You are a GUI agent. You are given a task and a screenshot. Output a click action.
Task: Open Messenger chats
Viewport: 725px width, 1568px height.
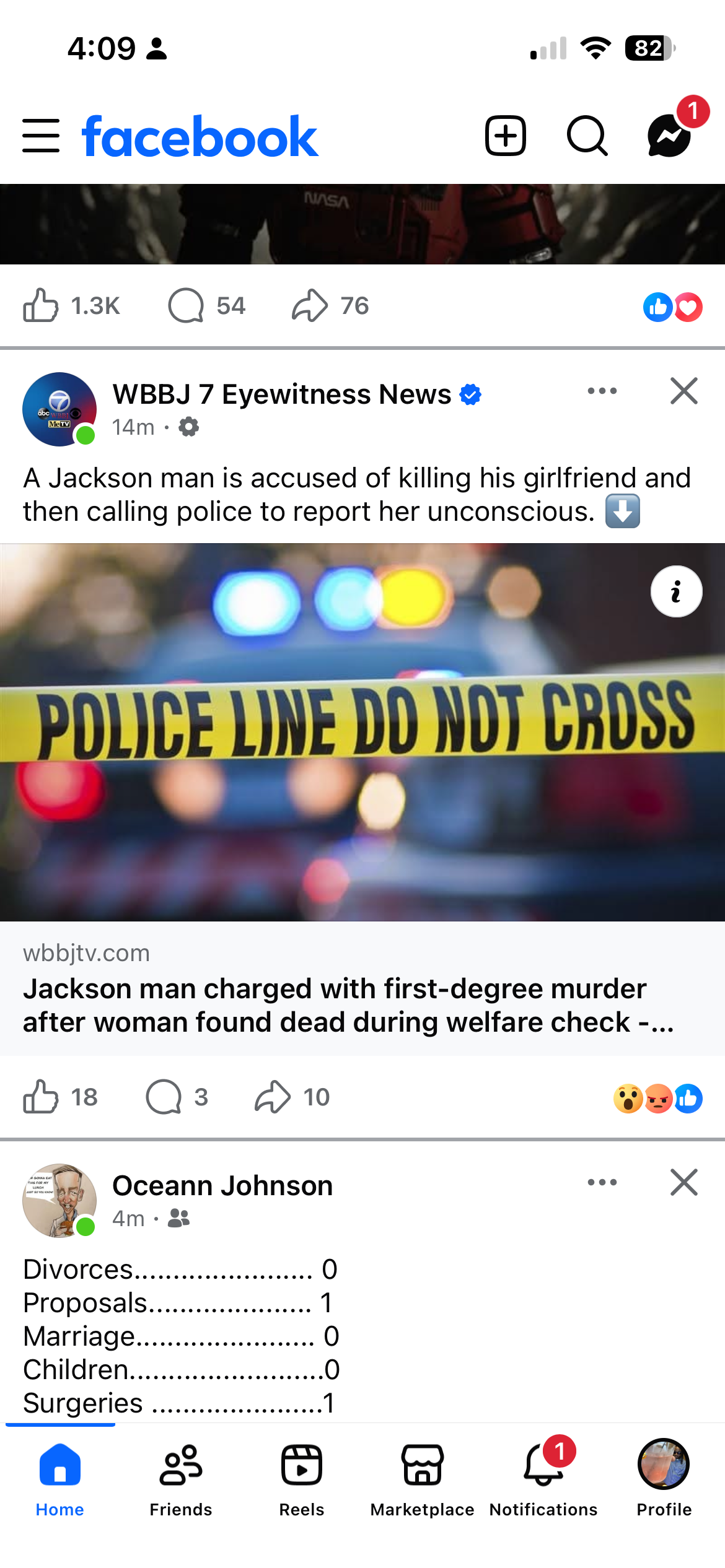669,136
